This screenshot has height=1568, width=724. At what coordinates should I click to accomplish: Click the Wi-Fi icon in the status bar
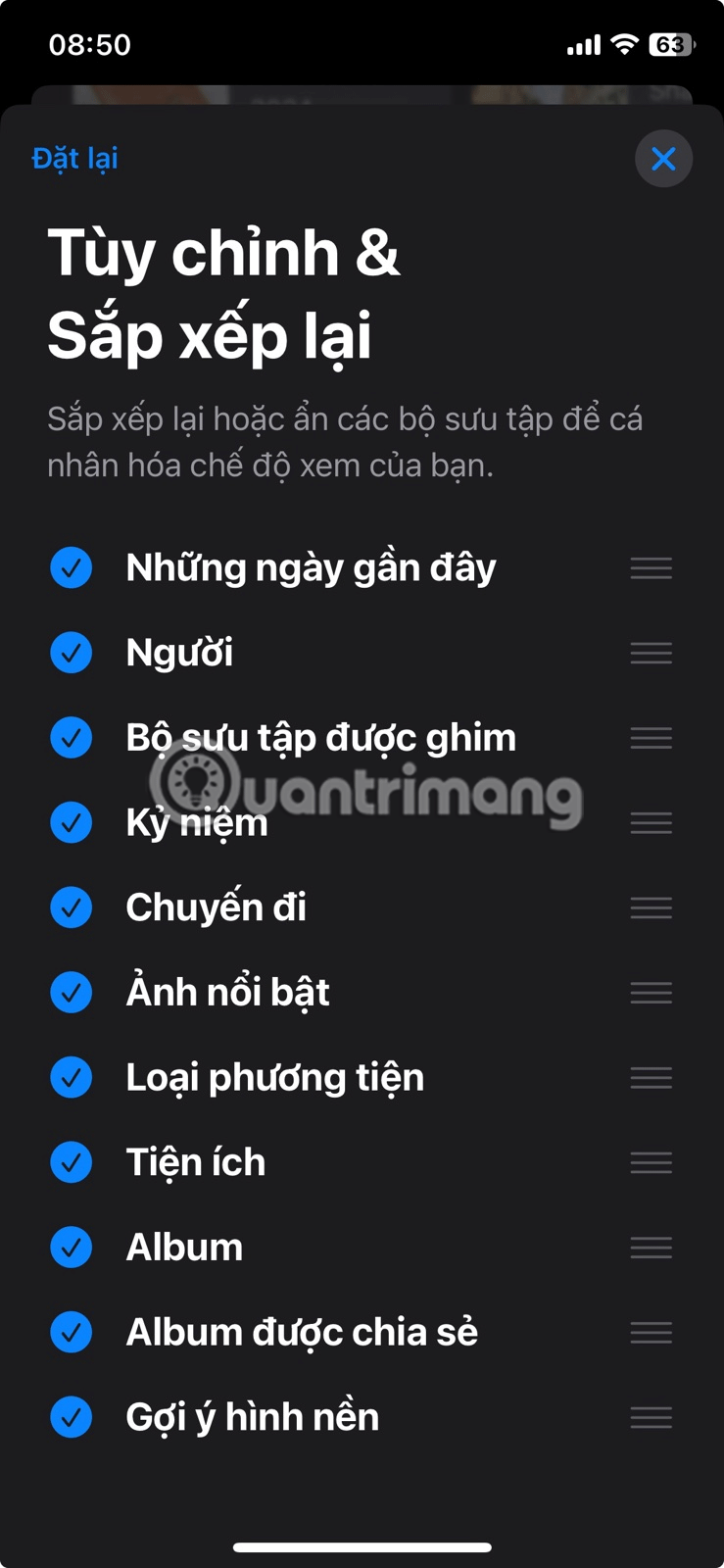coord(624,44)
